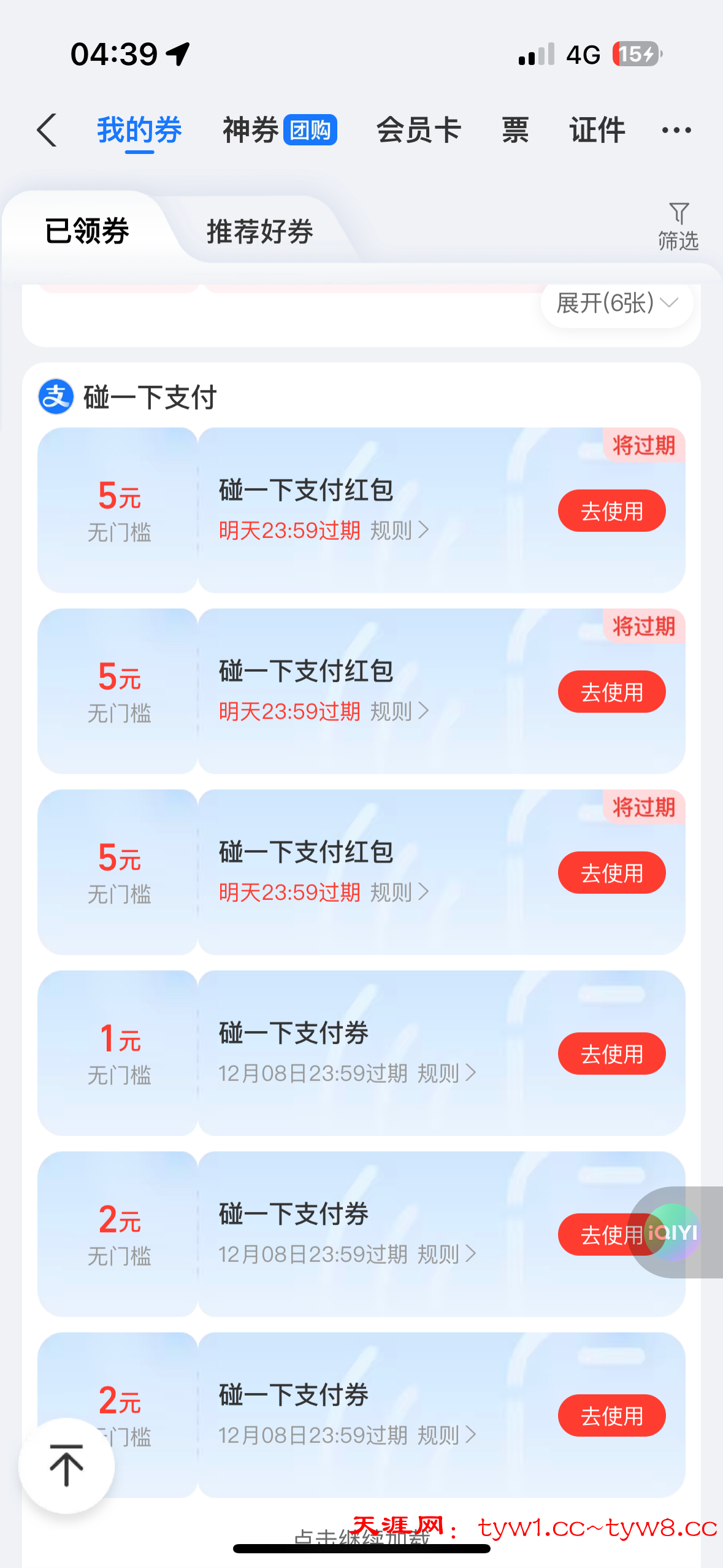Tap 点击继续加载 to load more coupons
The height and width of the screenshot is (1568, 723).
(362, 1537)
